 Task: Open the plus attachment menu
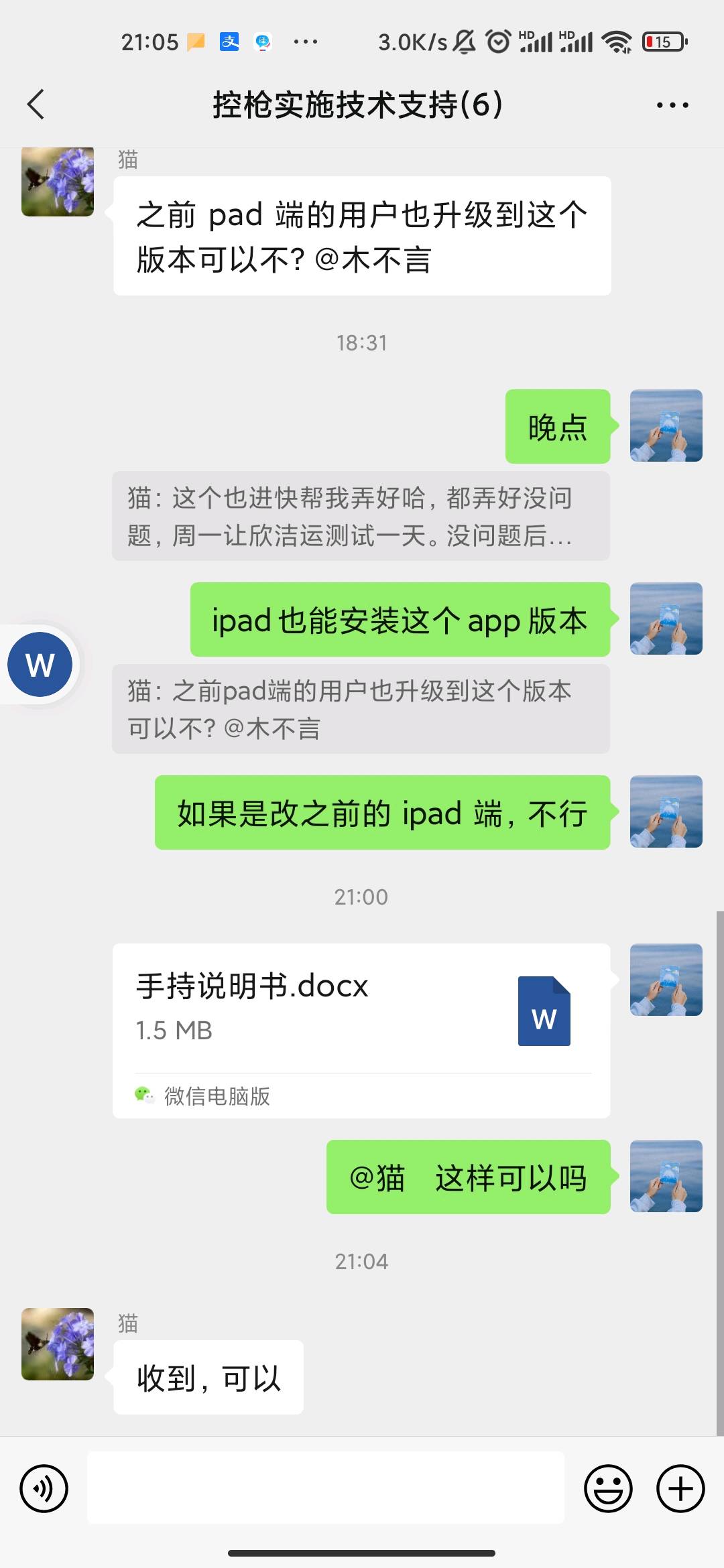680,1489
